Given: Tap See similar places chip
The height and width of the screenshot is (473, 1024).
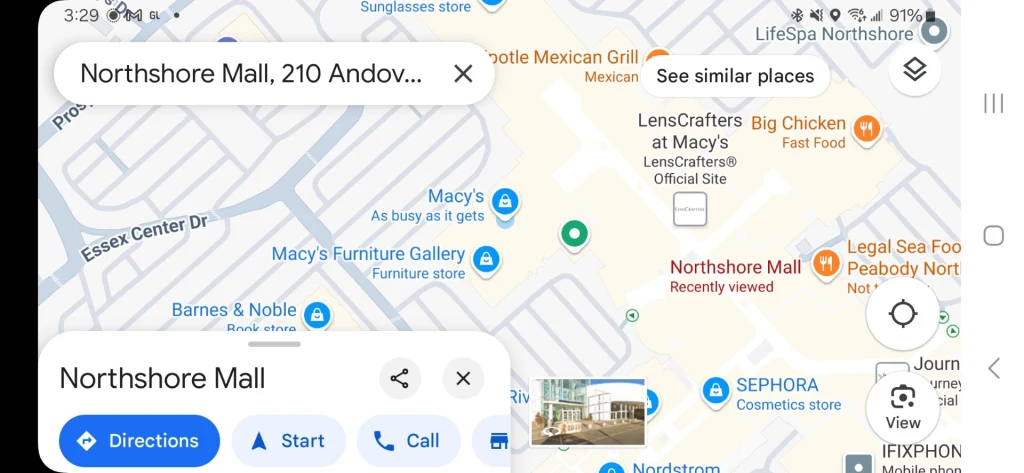Looking at the screenshot, I should (x=735, y=76).
